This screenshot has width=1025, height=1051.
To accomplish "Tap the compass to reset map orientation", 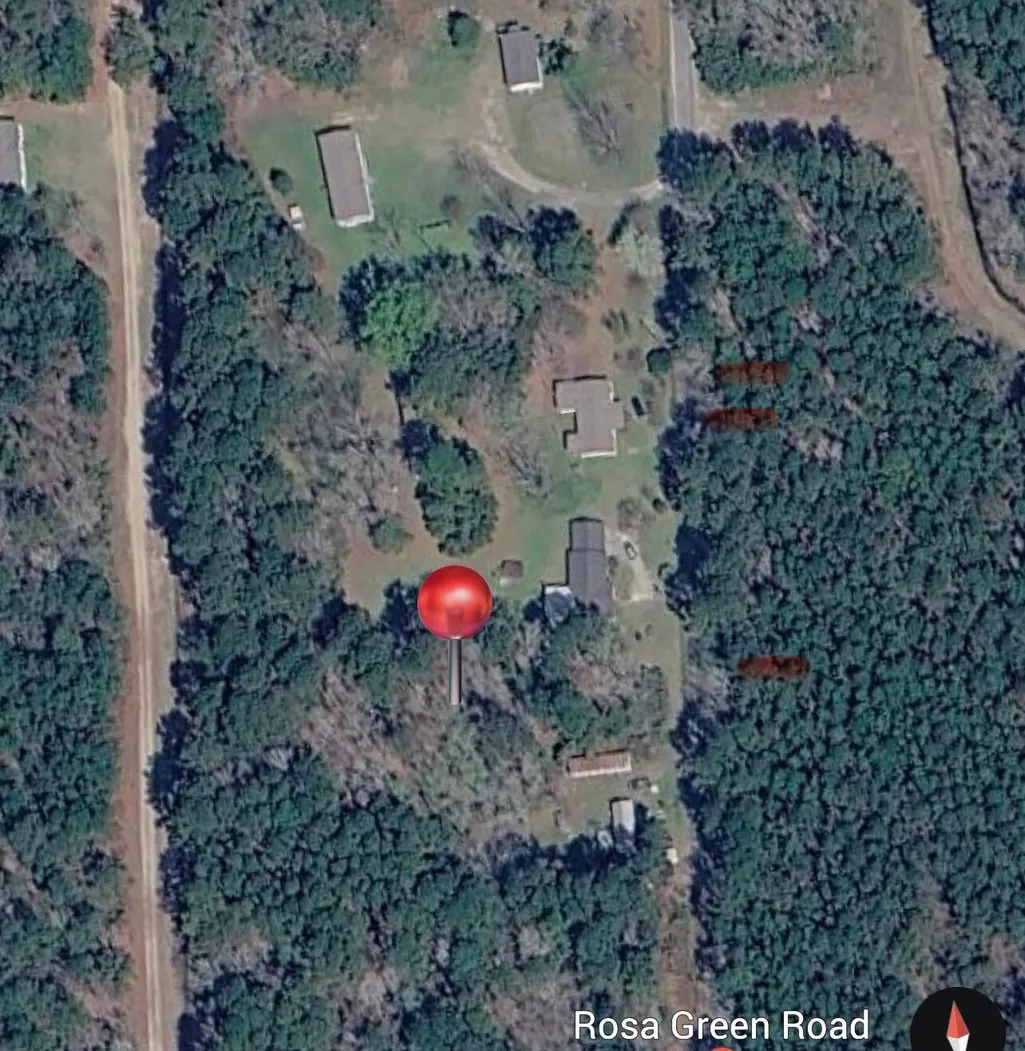I will pyautogui.click(x=957, y=1020).
